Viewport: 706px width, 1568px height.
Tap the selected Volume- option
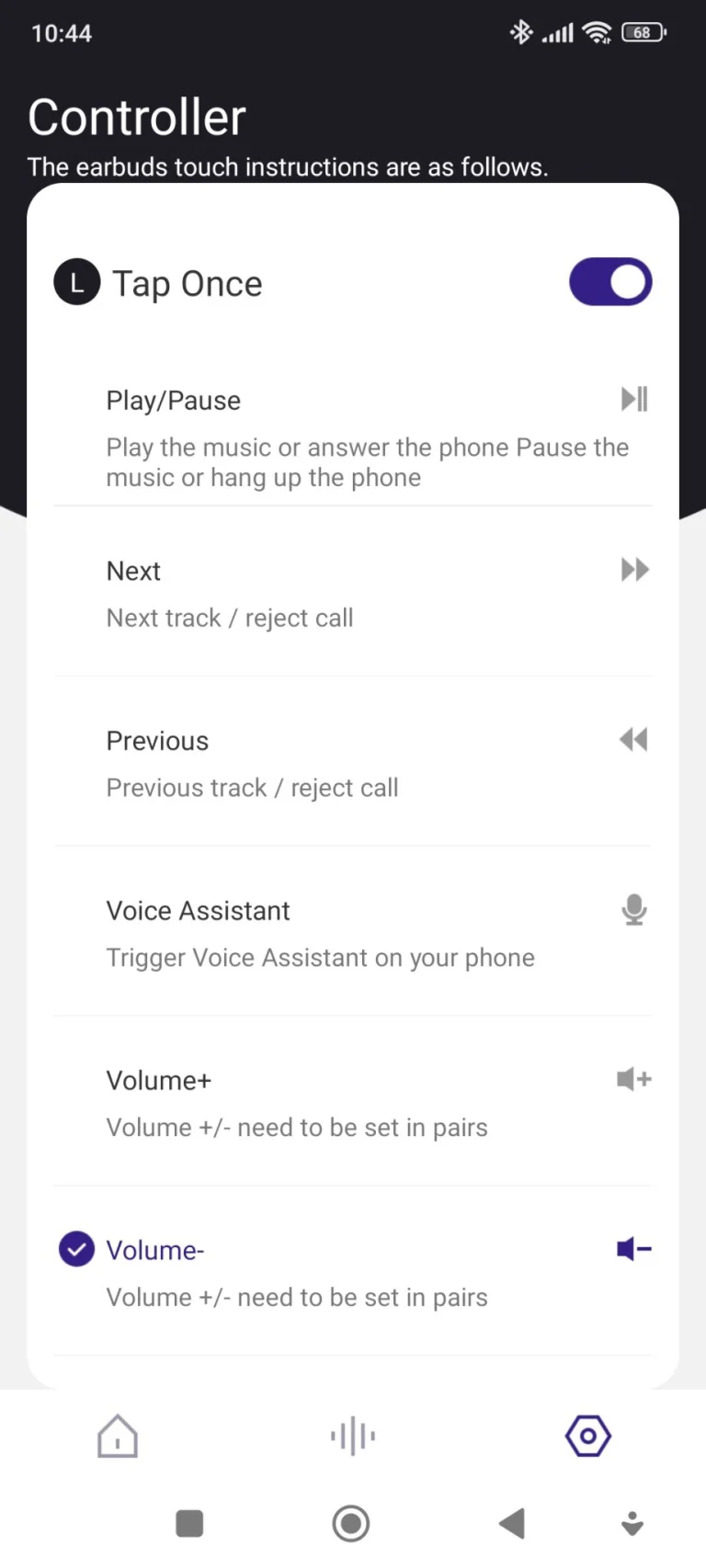coord(353,1272)
